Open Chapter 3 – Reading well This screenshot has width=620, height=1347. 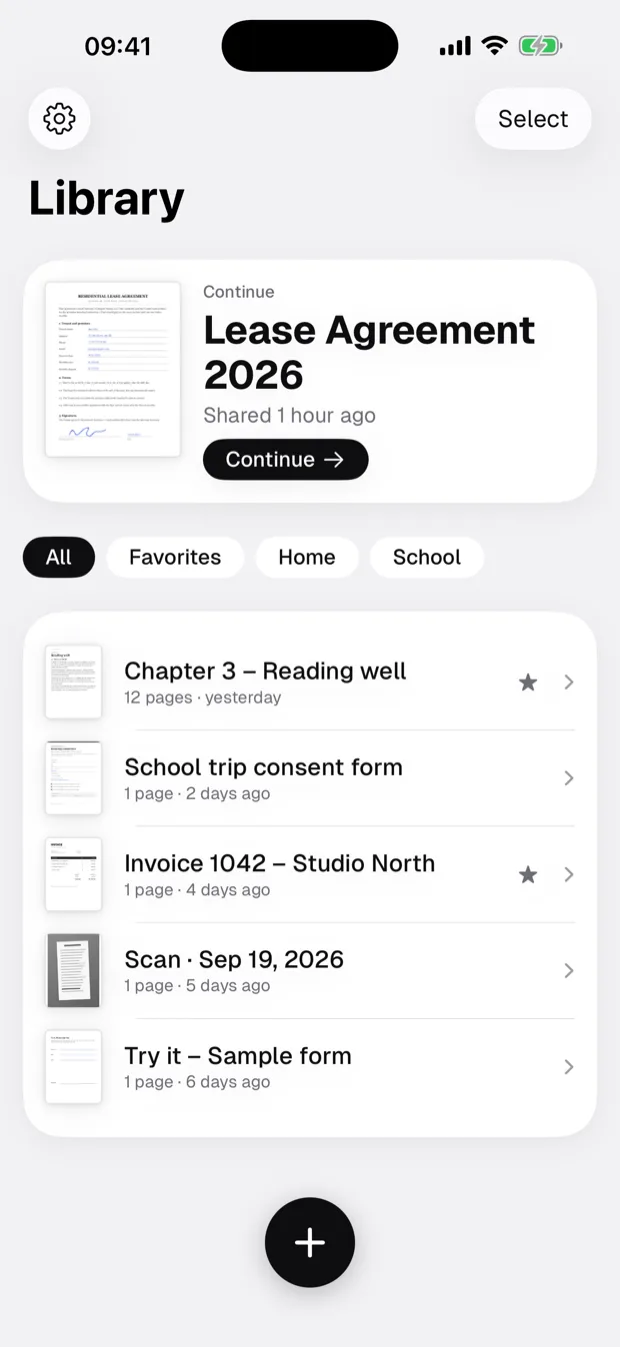pos(310,682)
